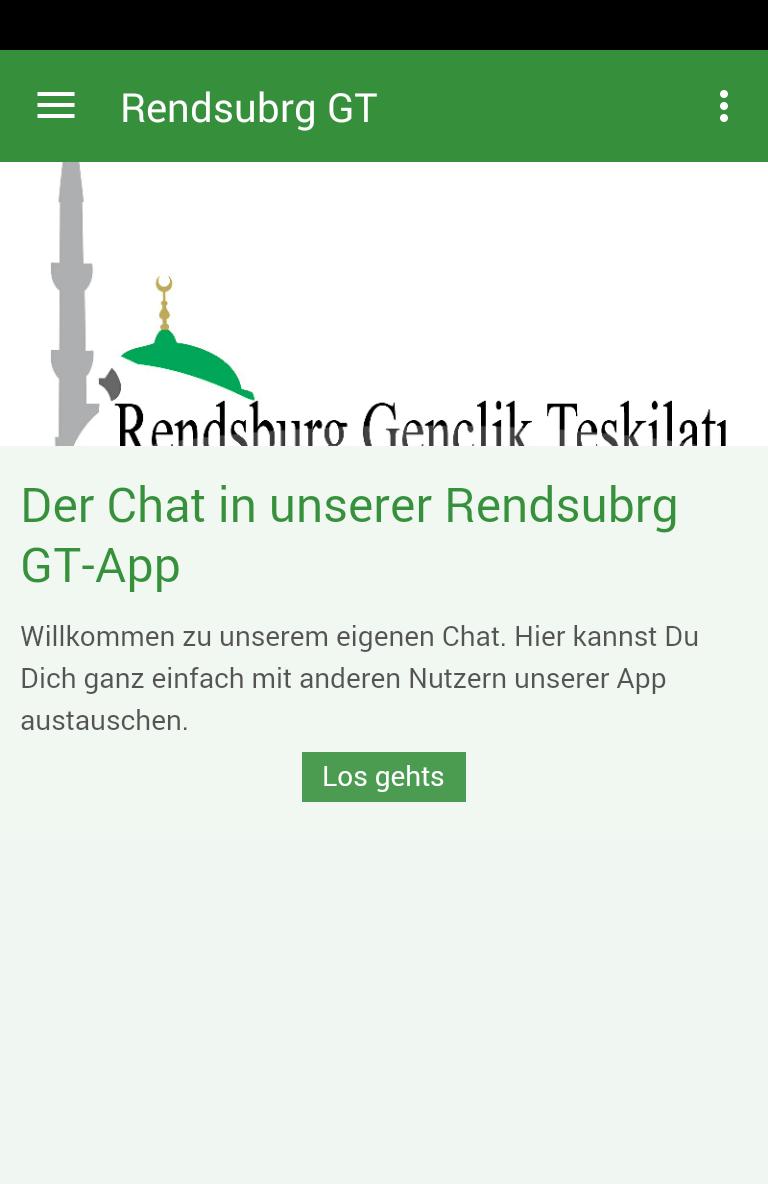Tap the Rendsubrg GT title in the toolbar
The width and height of the screenshot is (768, 1184).
click(x=248, y=108)
